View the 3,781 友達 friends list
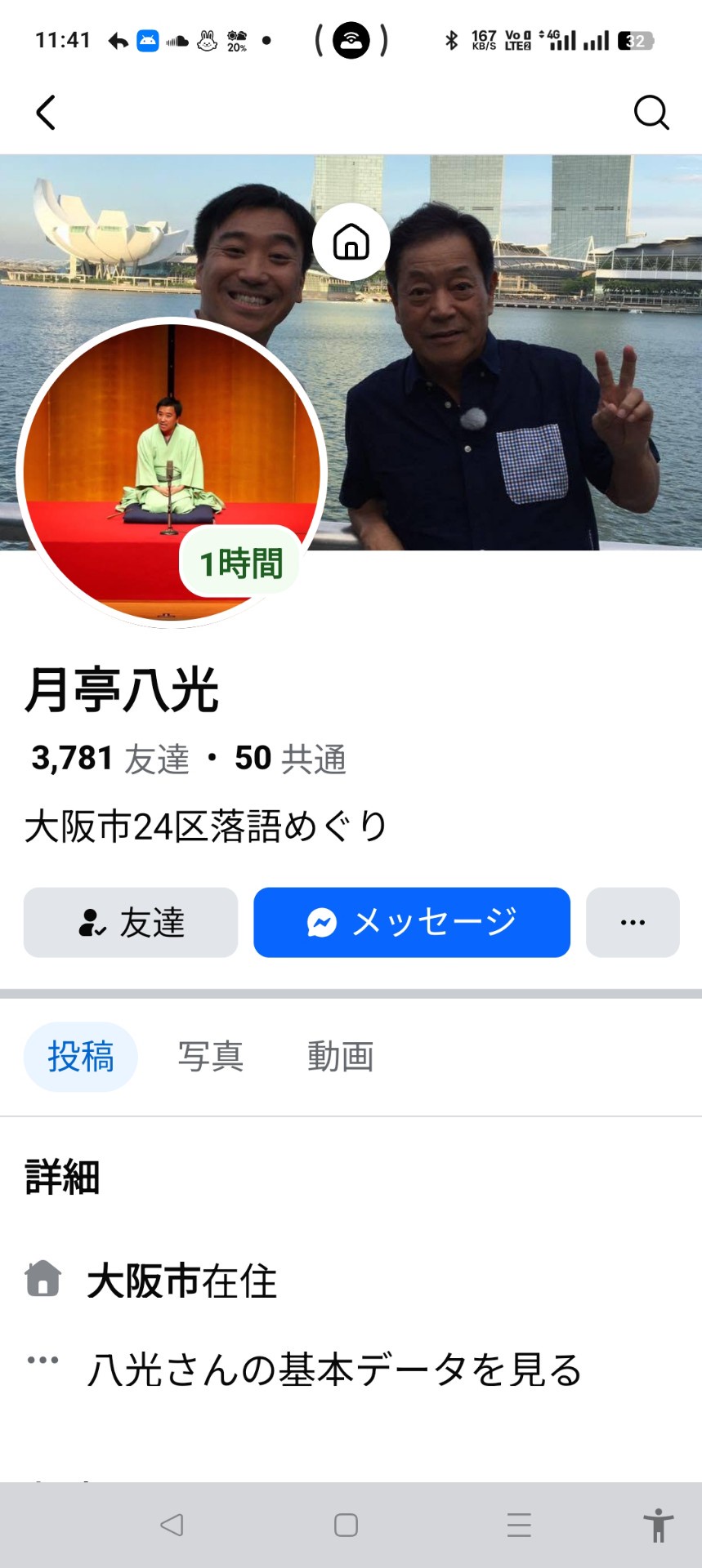Image resolution: width=702 pixels, height=1568 pixels. coord(110,759)
